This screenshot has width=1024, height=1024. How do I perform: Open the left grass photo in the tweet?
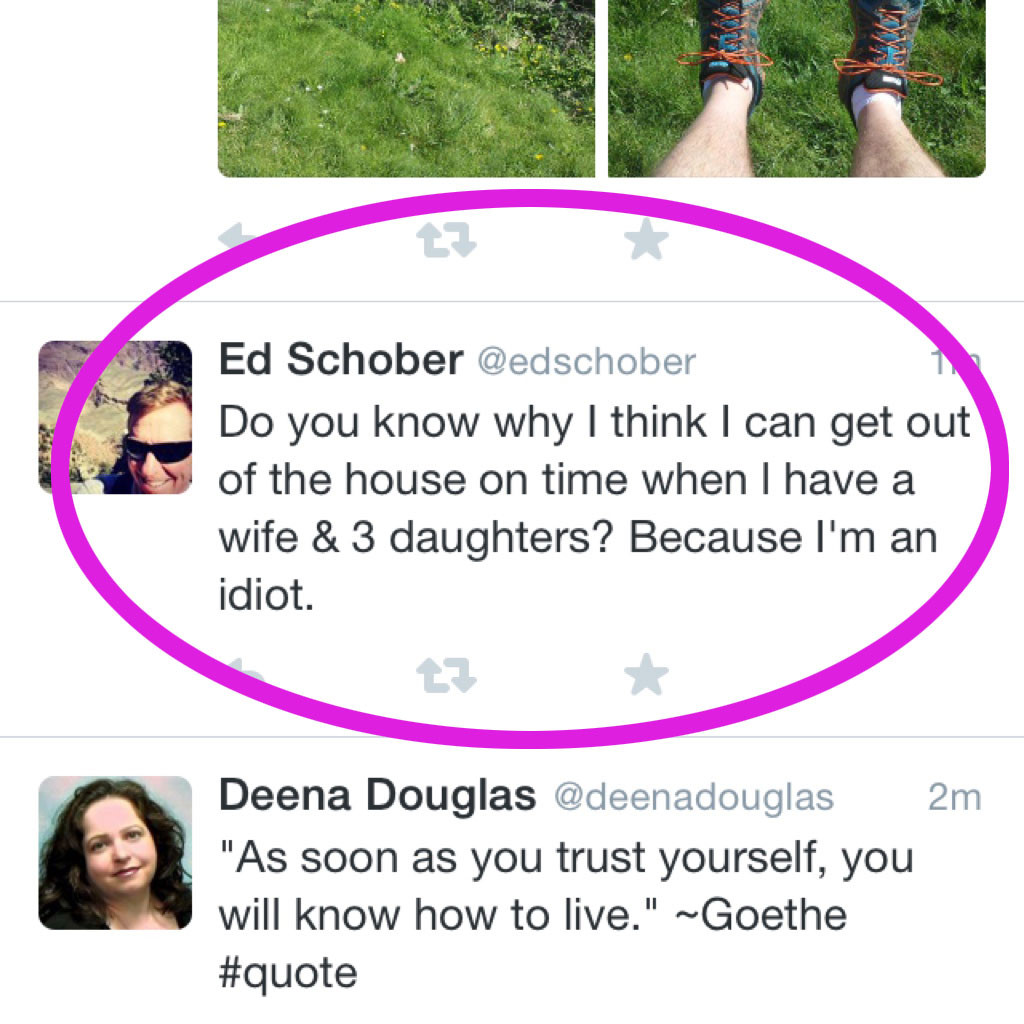[x=405, y=88]
